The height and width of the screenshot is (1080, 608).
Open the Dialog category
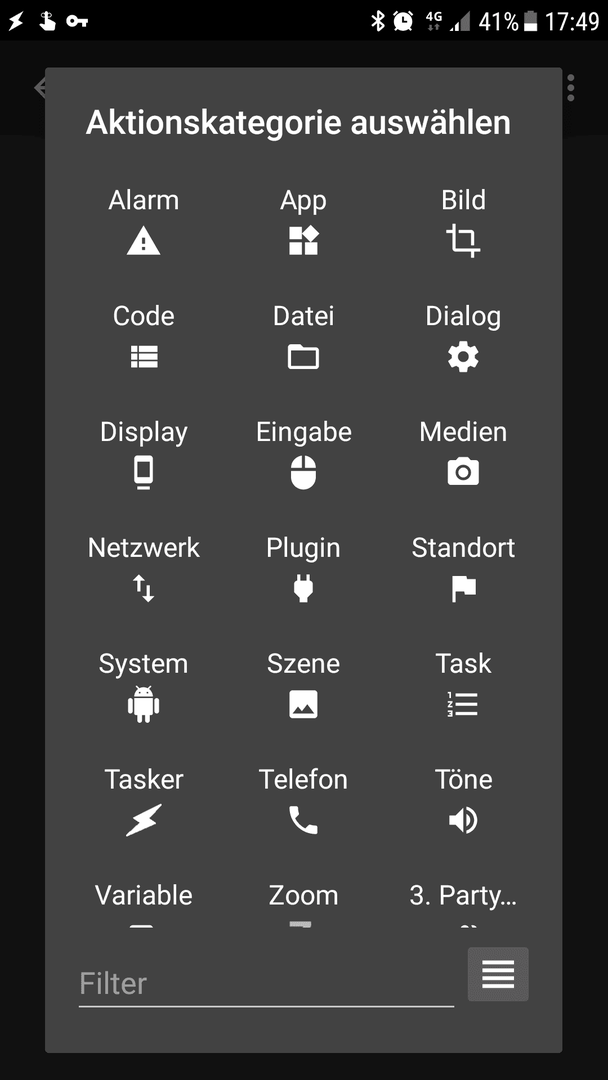coord(463,338)
